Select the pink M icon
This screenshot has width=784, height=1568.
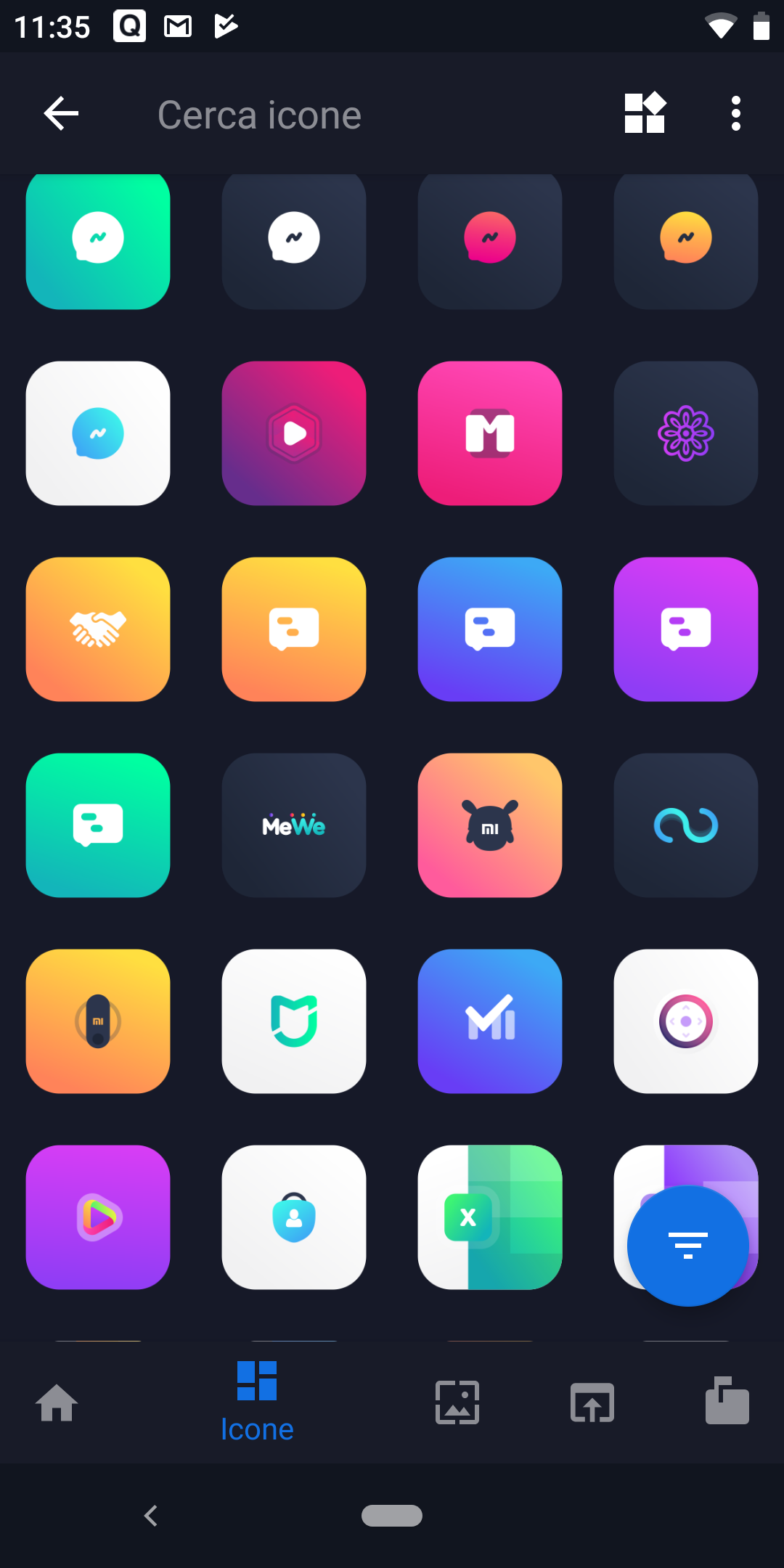[490, 433]
